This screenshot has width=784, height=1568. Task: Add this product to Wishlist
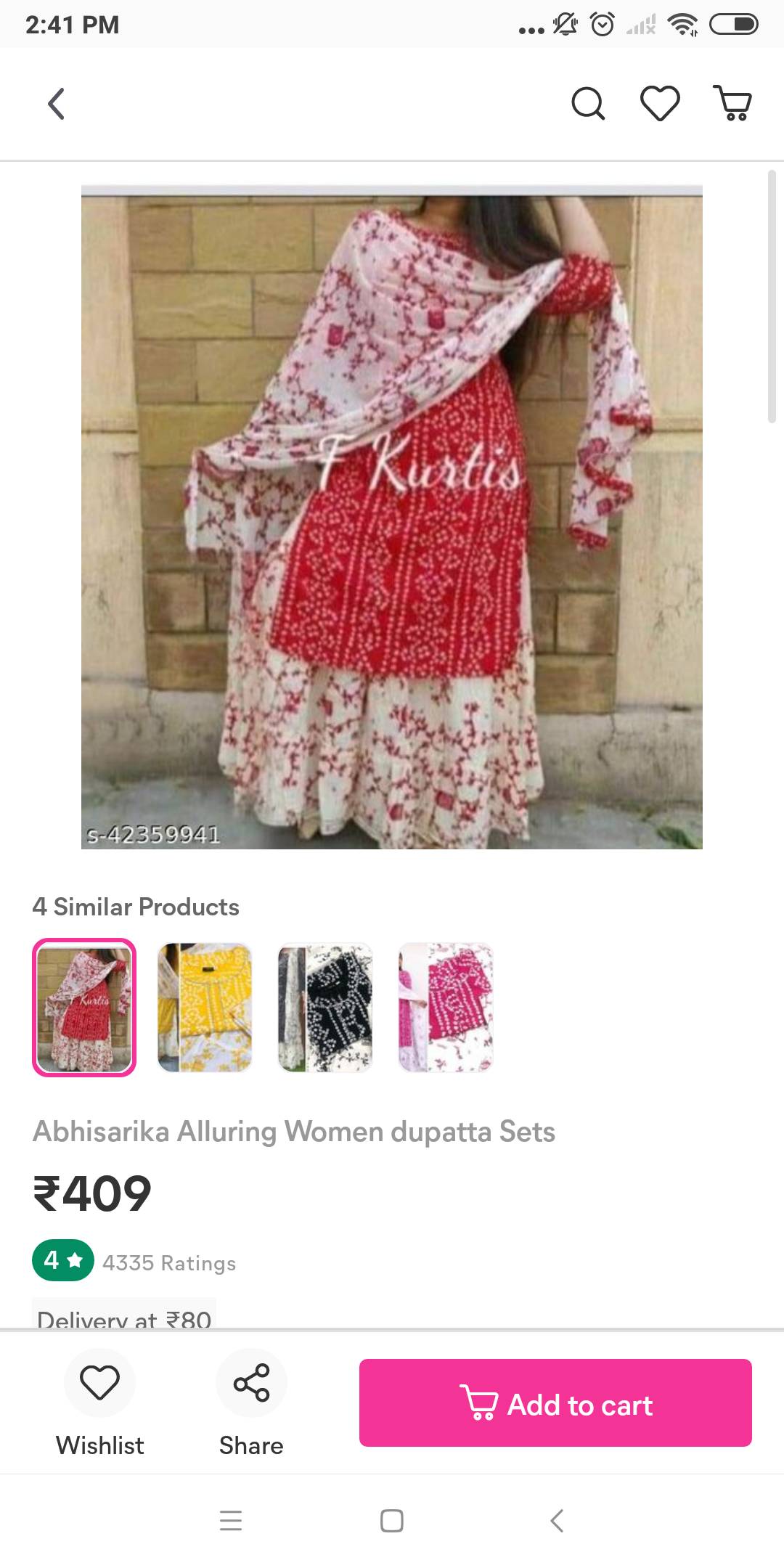[99, 1403]
